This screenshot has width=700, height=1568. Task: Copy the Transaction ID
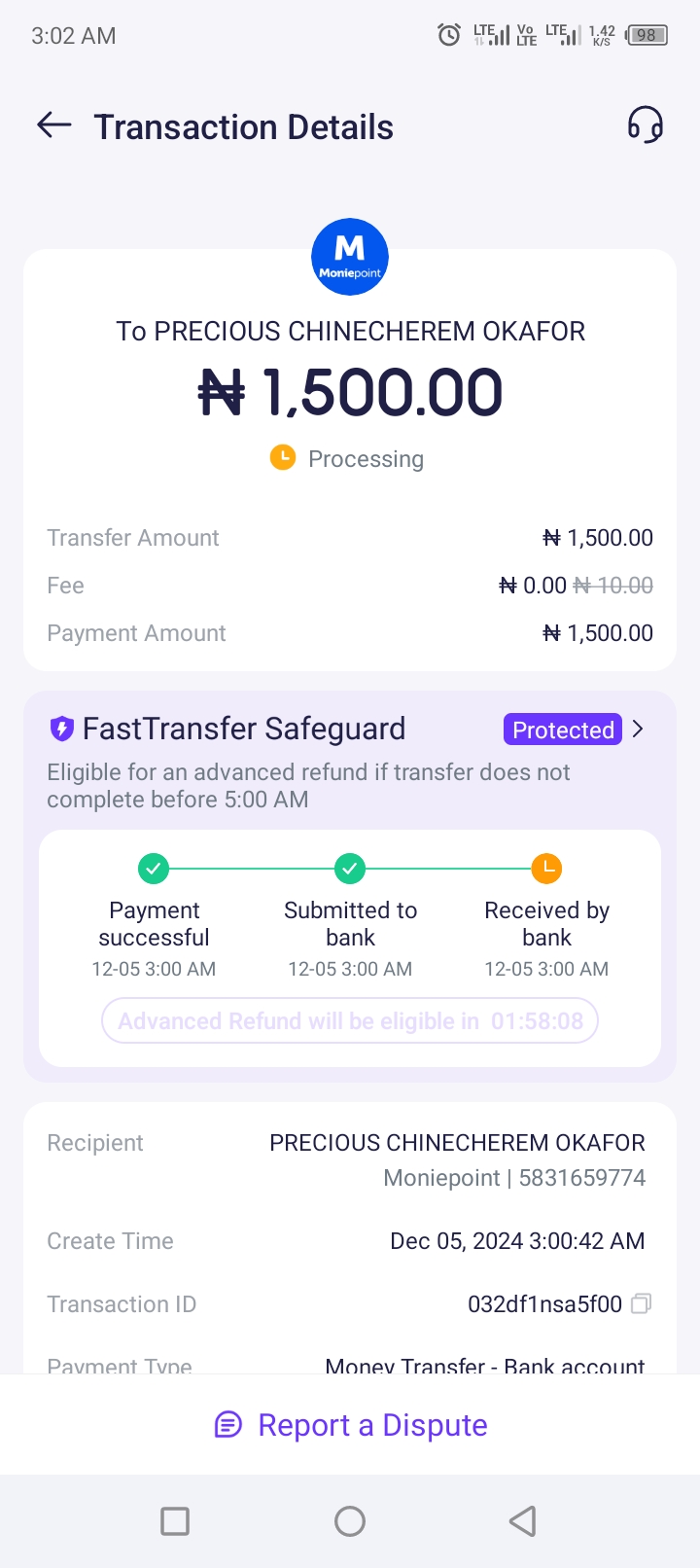(x=641, y=1303)
